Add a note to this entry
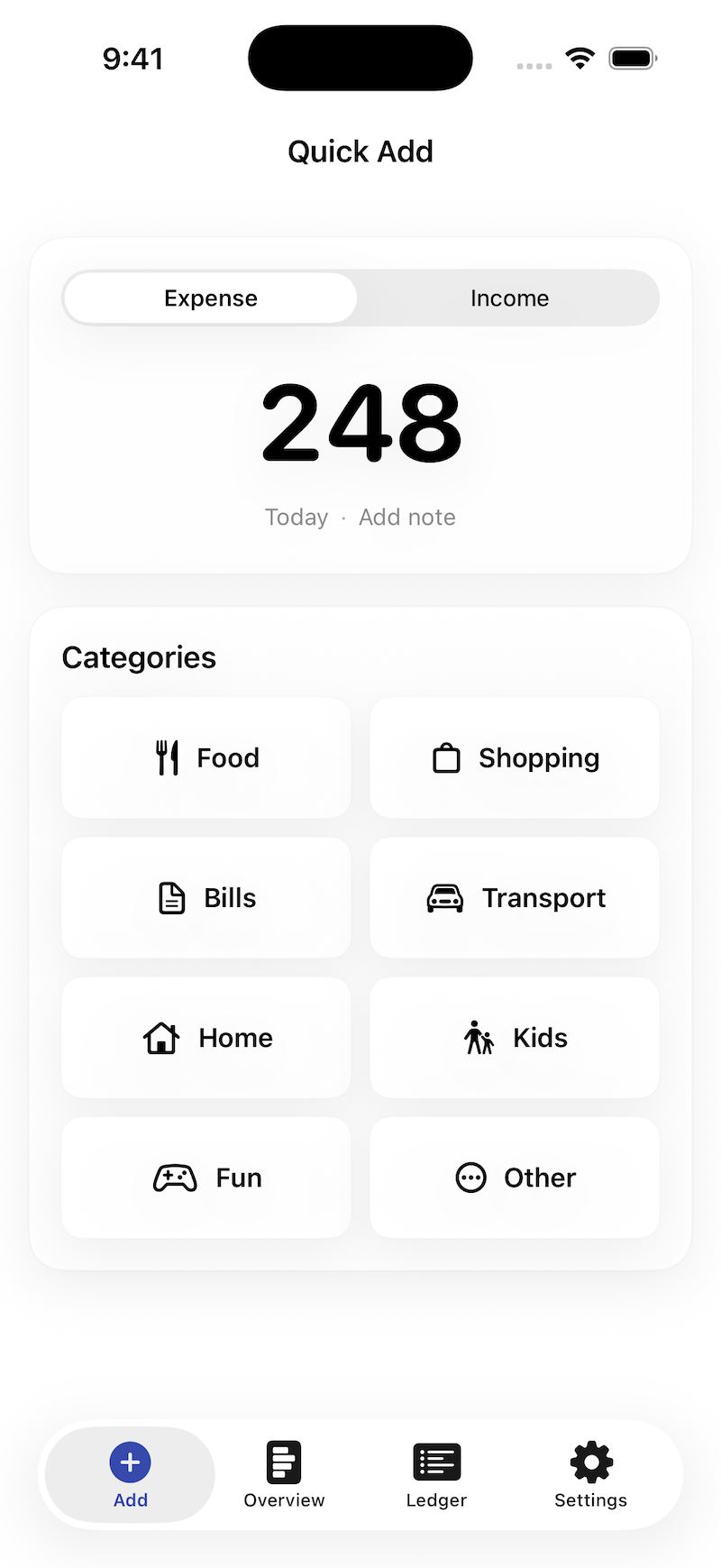Viewport: 721px width, 1568px height. tap(407, 518)
